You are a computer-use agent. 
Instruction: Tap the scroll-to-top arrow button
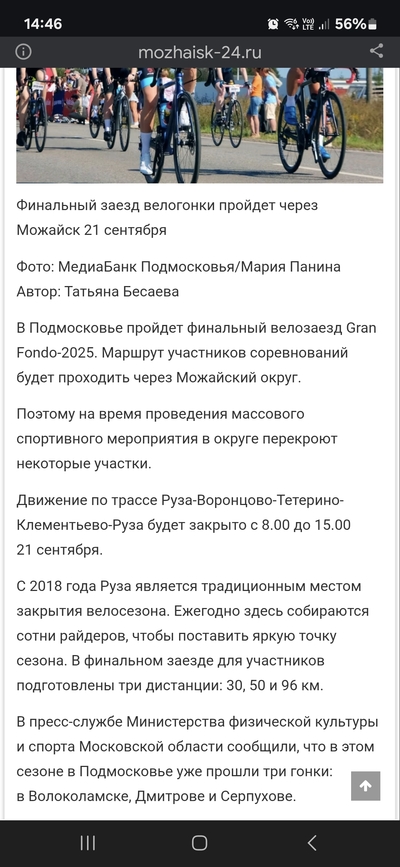tap(366, 786)
